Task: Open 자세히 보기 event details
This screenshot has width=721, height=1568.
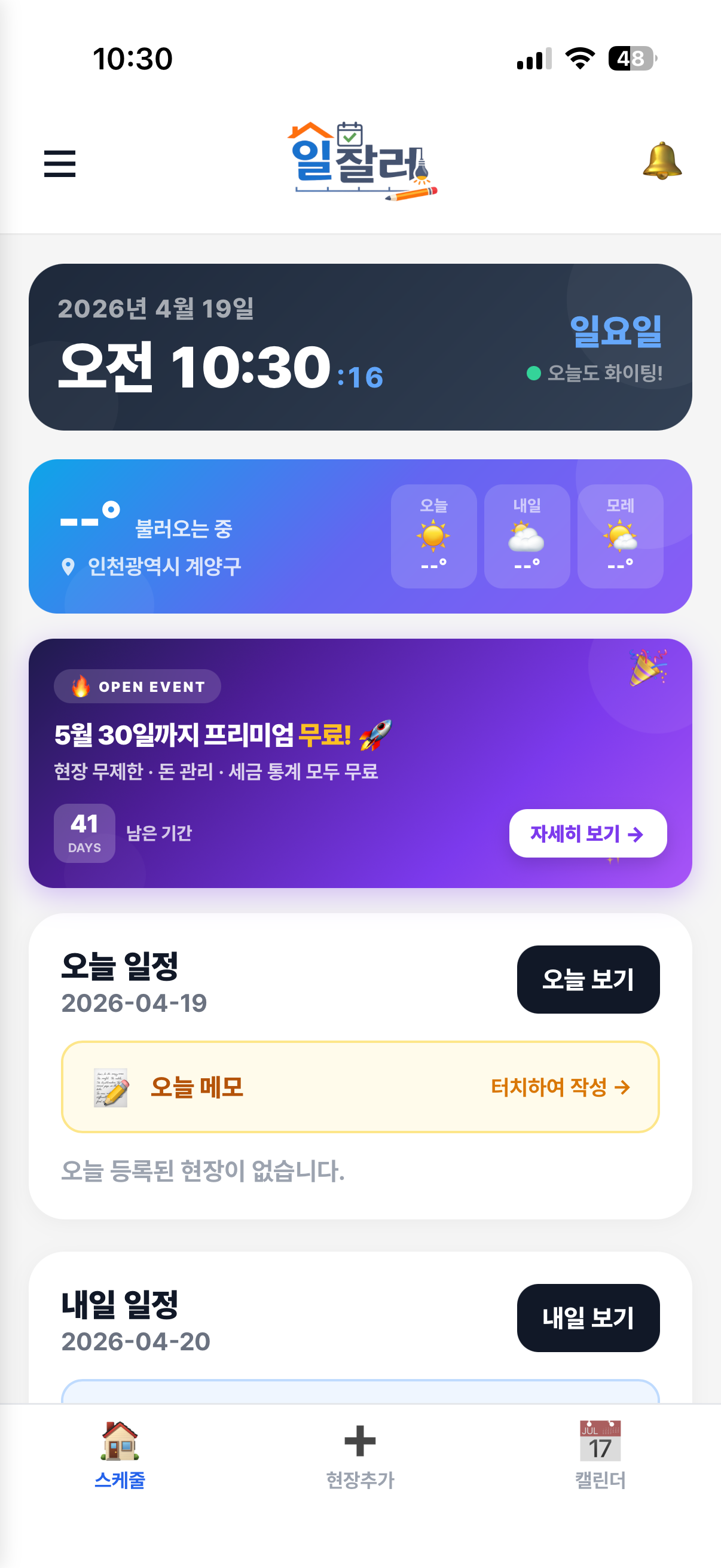Action: pyautogui.click(x=587, y=834)
